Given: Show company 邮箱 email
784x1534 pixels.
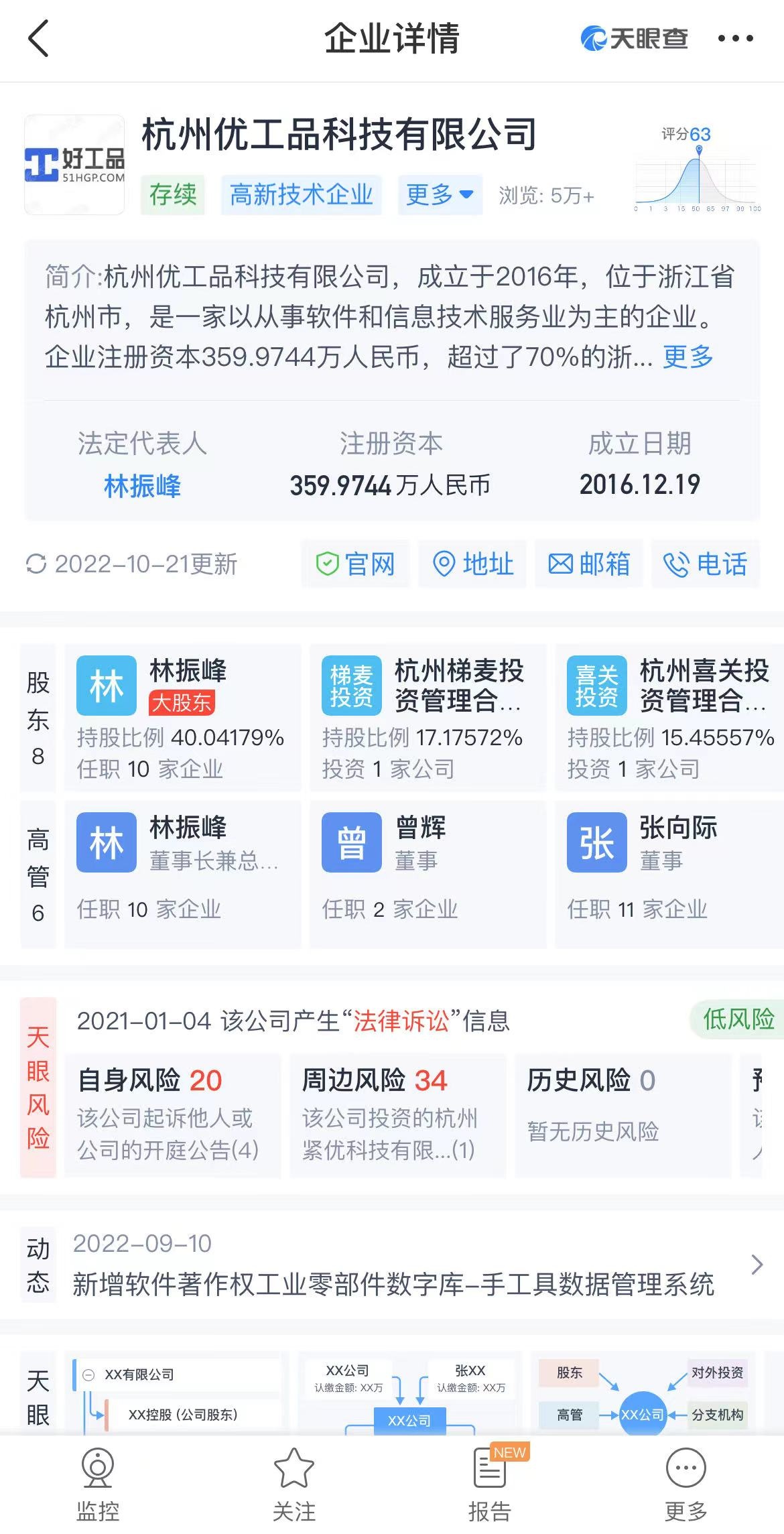Looking at the screenshot, I should [x=589, y=564].
